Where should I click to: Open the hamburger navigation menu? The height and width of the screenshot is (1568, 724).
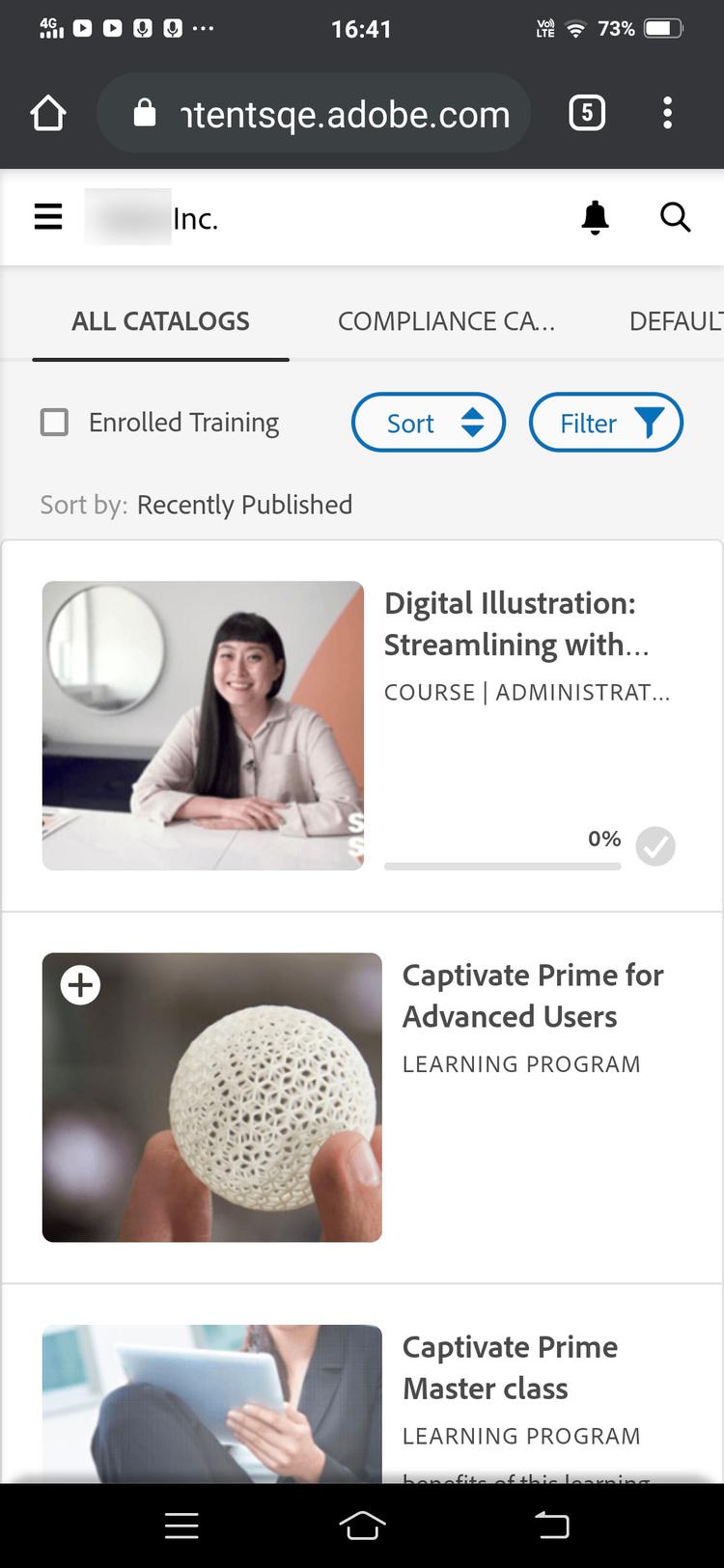[48, 217]
